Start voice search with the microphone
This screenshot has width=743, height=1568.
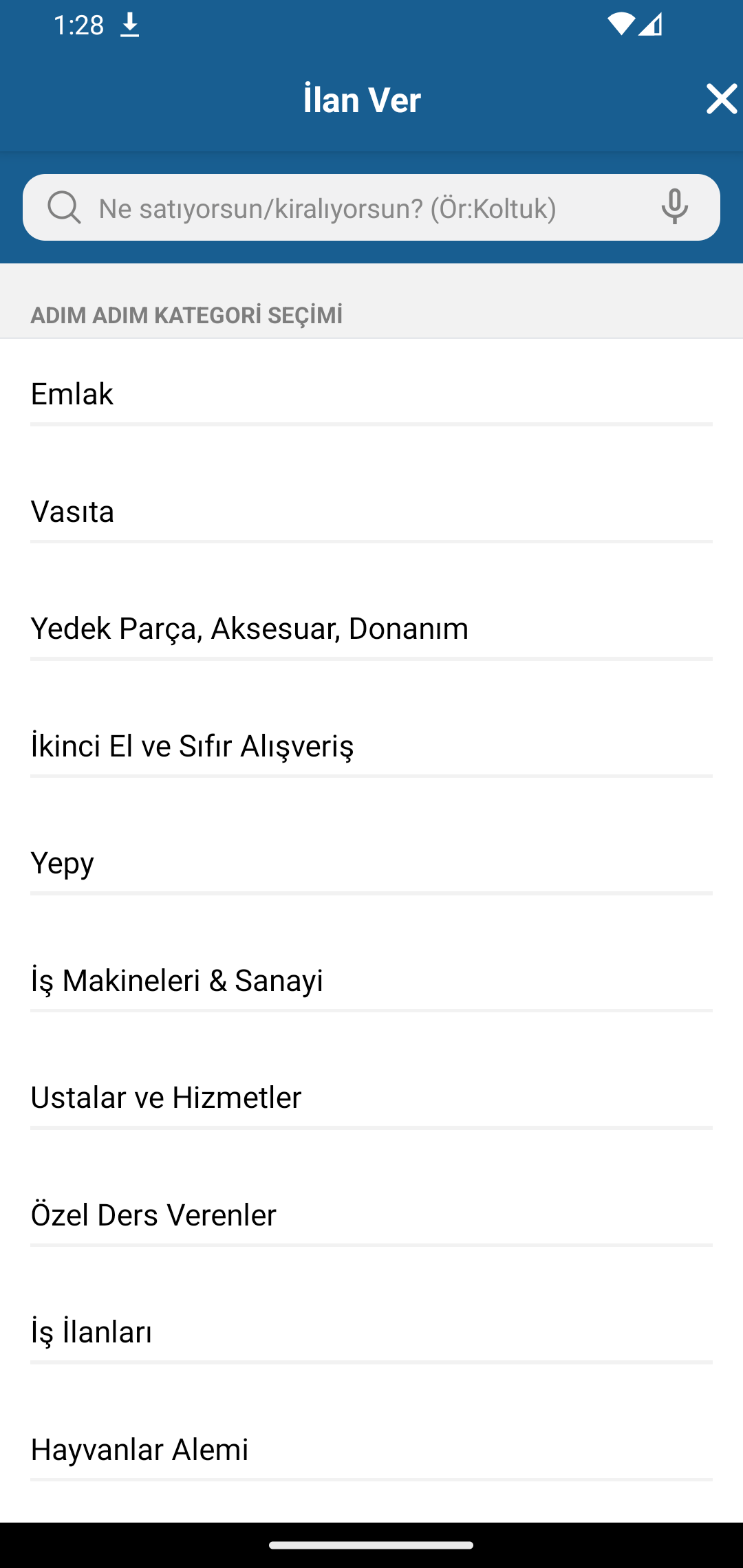674,207
